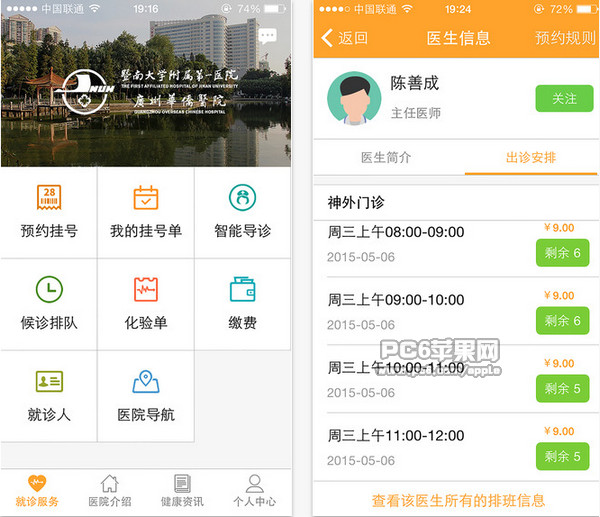Open 缴费 payment

pos(242,304)
